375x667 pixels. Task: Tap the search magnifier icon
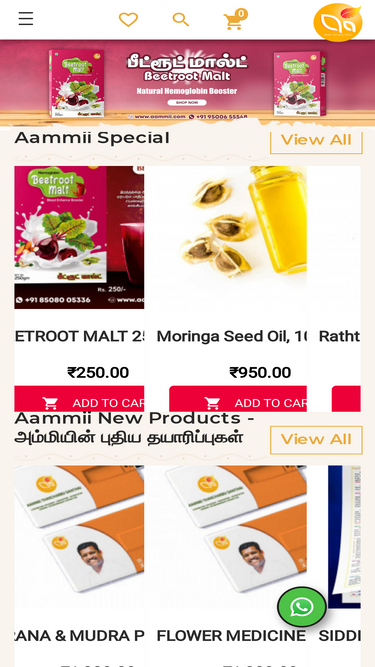181,20
